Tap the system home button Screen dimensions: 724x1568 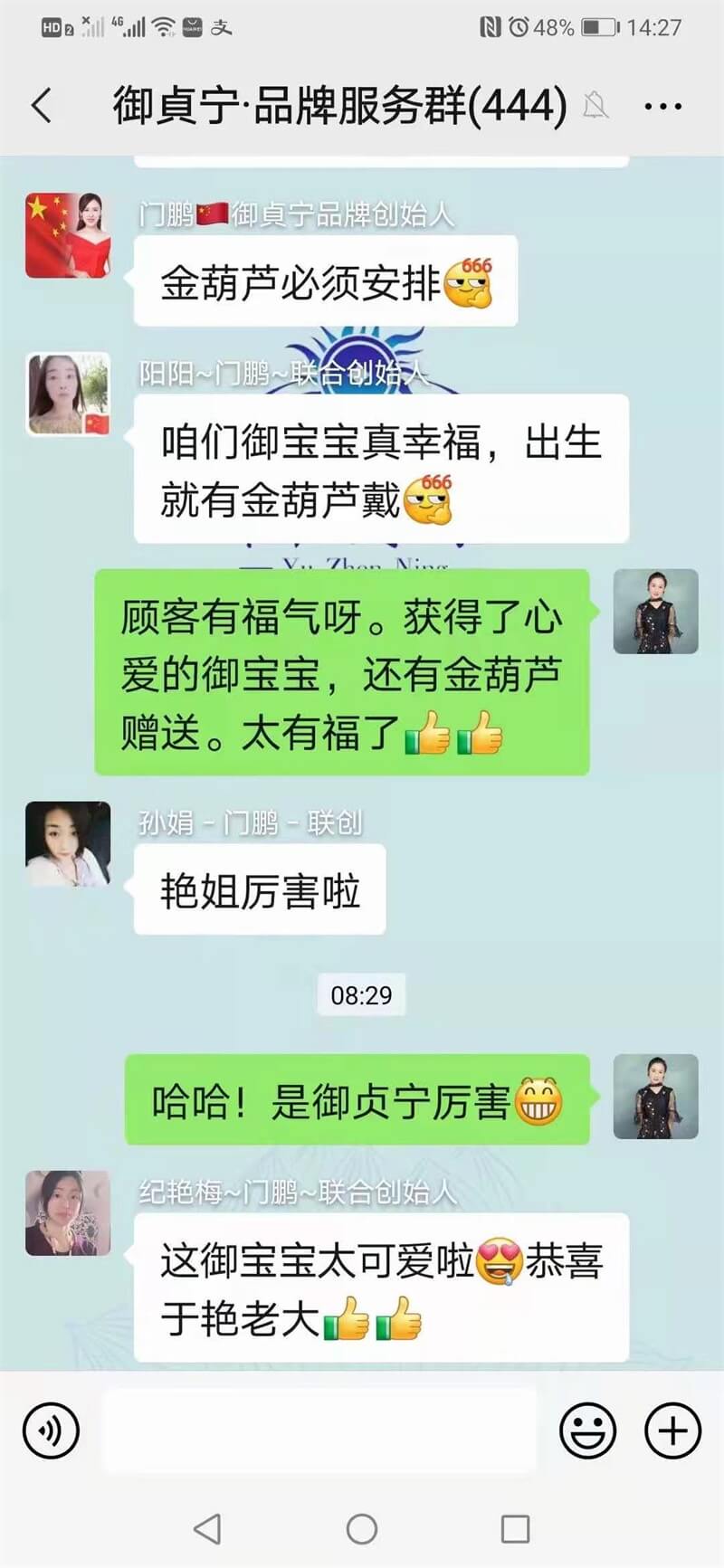(362, 1529)
